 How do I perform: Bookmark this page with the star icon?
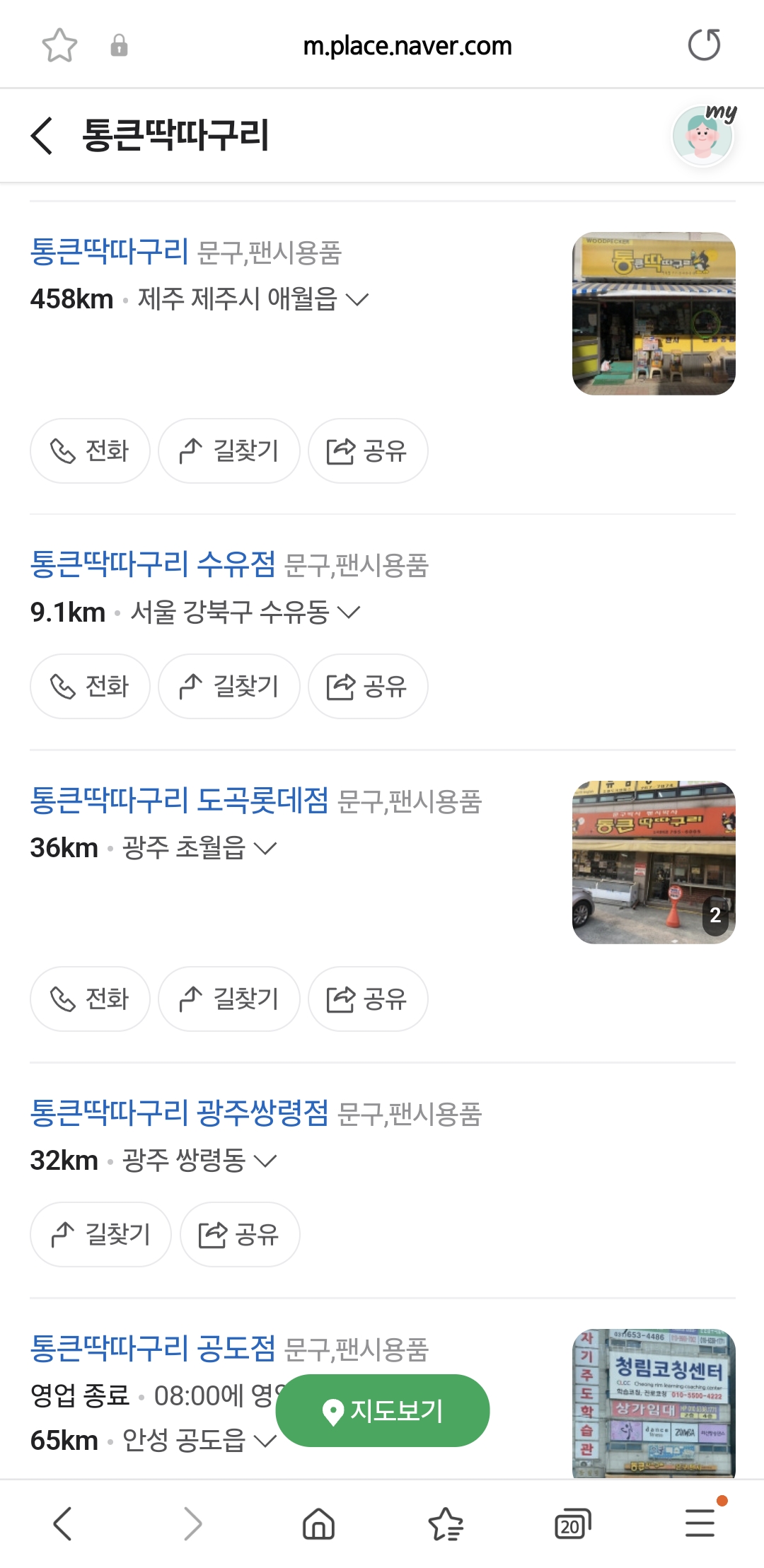(x=59, y=45)
